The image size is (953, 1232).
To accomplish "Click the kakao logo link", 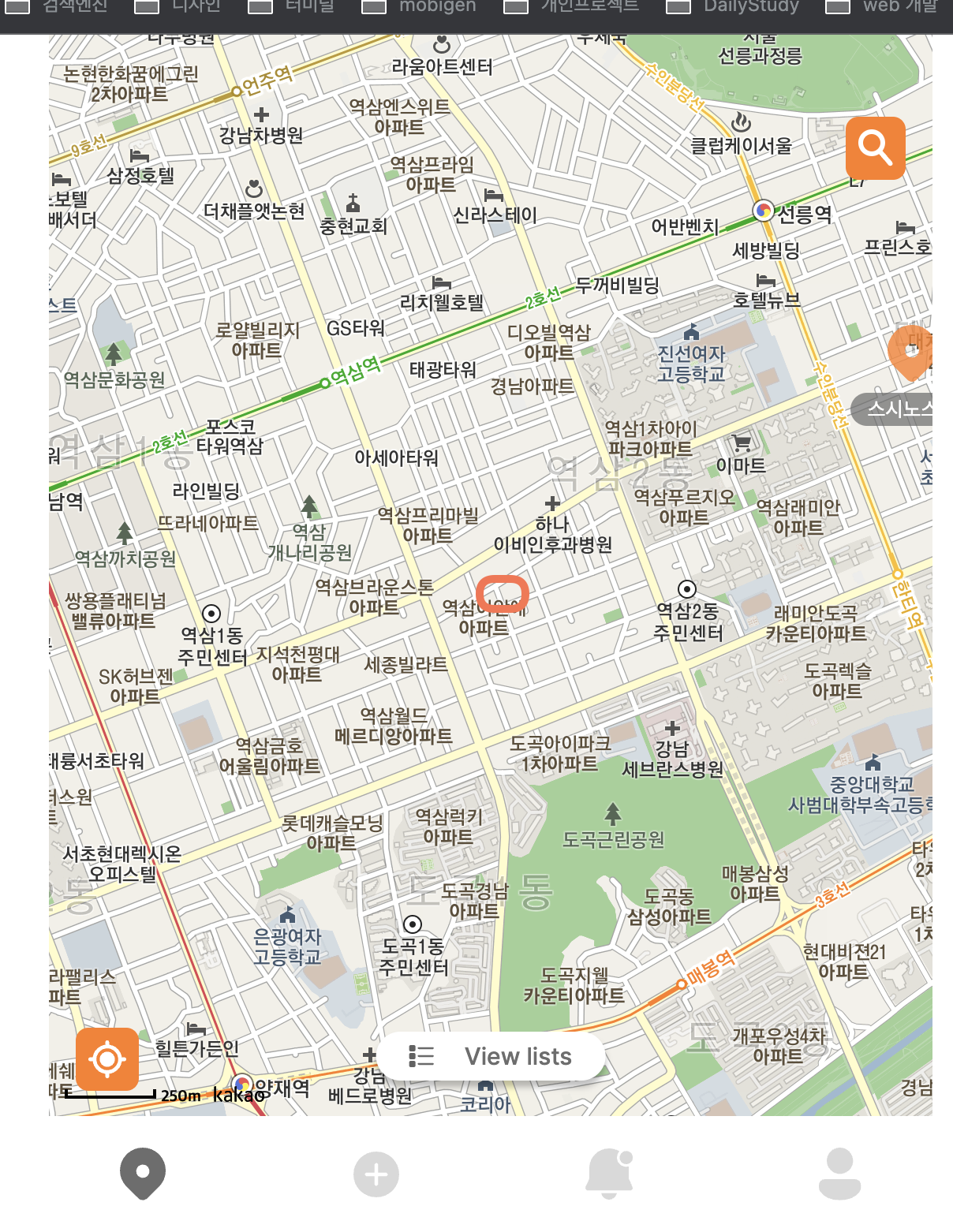I will coord(237,1094).
